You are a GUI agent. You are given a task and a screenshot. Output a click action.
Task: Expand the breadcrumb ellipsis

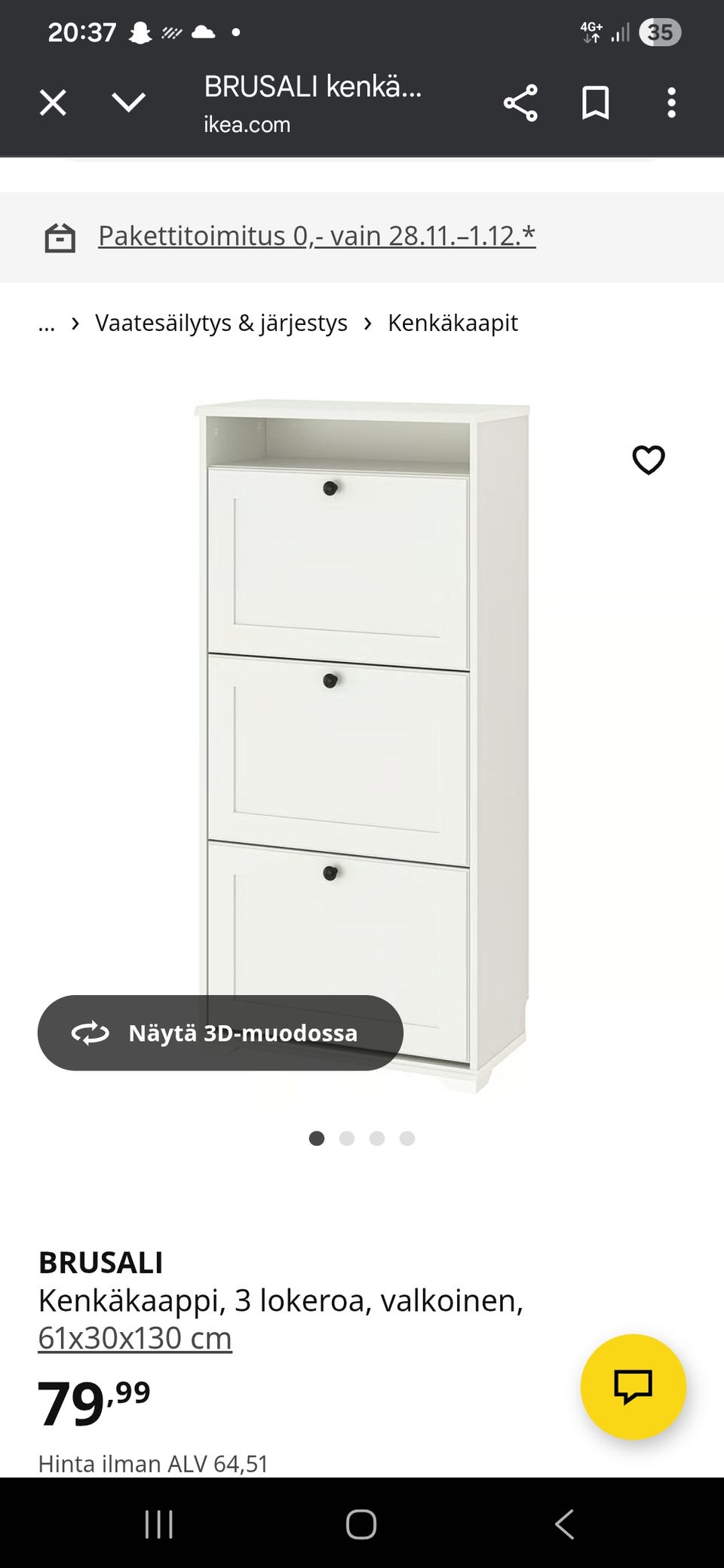pos(47,323)
